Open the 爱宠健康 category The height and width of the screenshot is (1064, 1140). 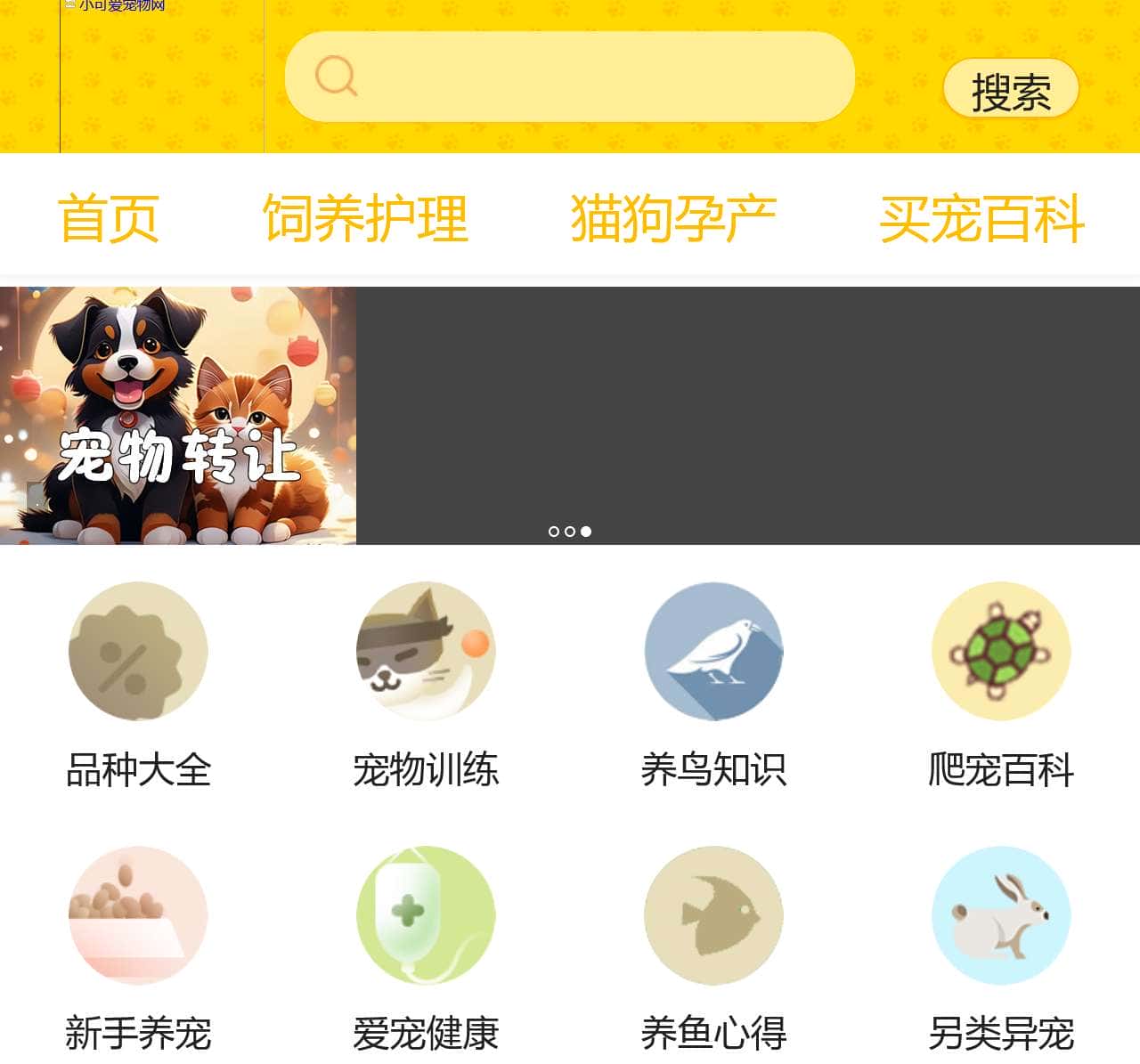coord(426,915)
